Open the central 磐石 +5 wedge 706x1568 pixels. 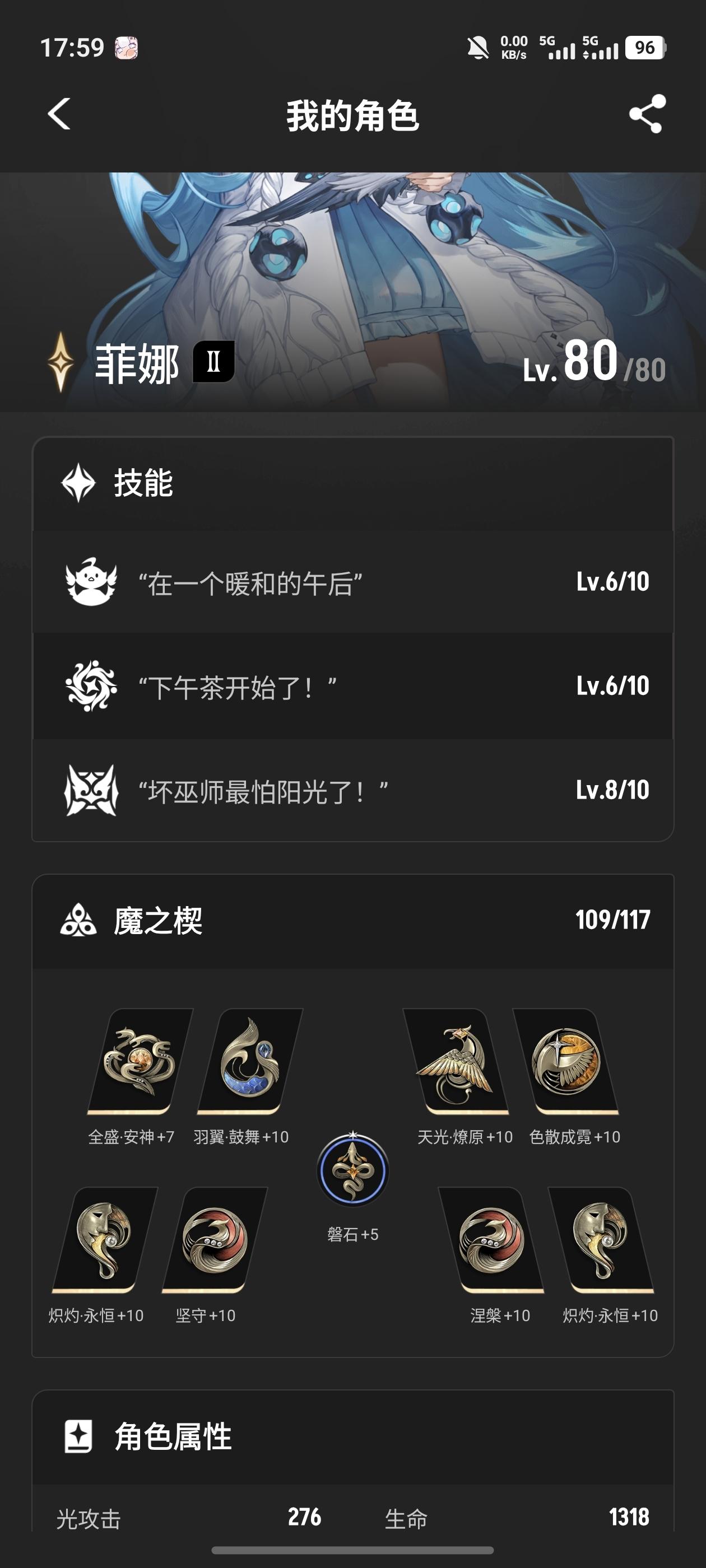(352, 1170)
